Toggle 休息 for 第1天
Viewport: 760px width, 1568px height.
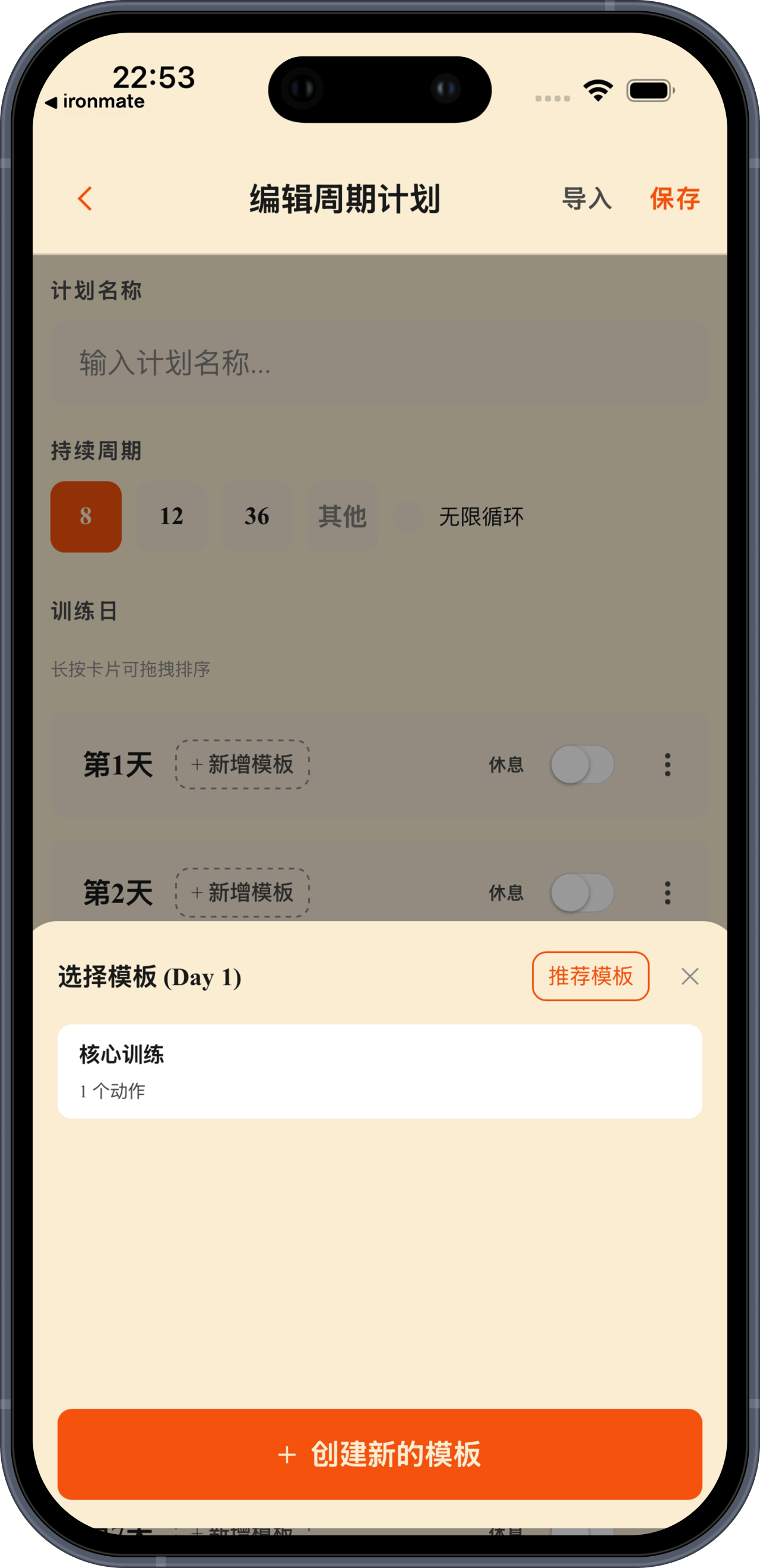pos(583,766)
